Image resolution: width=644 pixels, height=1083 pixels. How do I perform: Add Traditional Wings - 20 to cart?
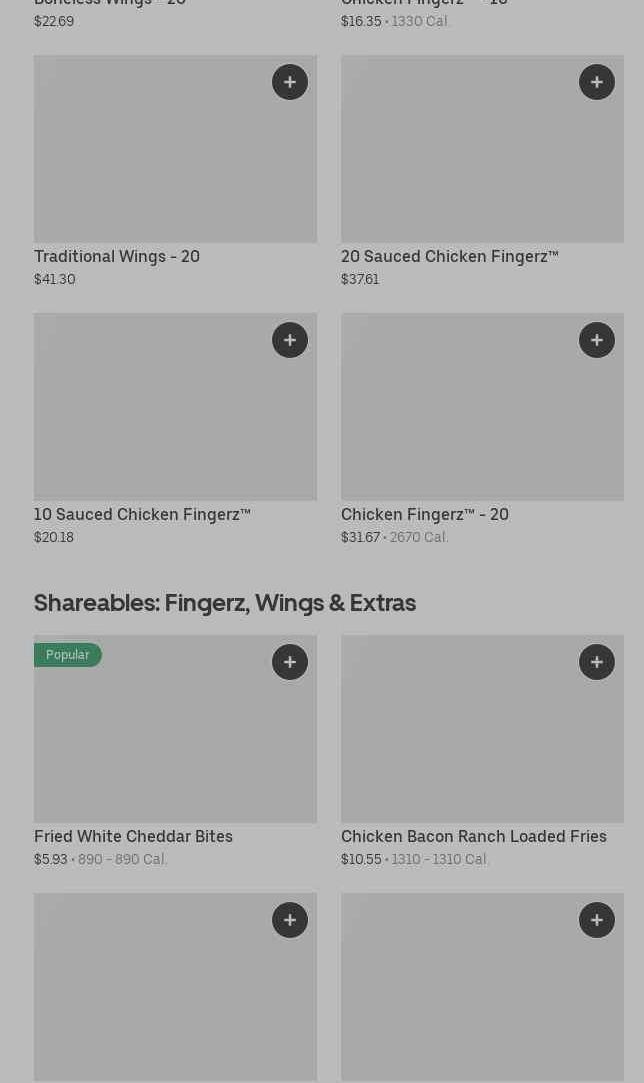coord(290,82)
